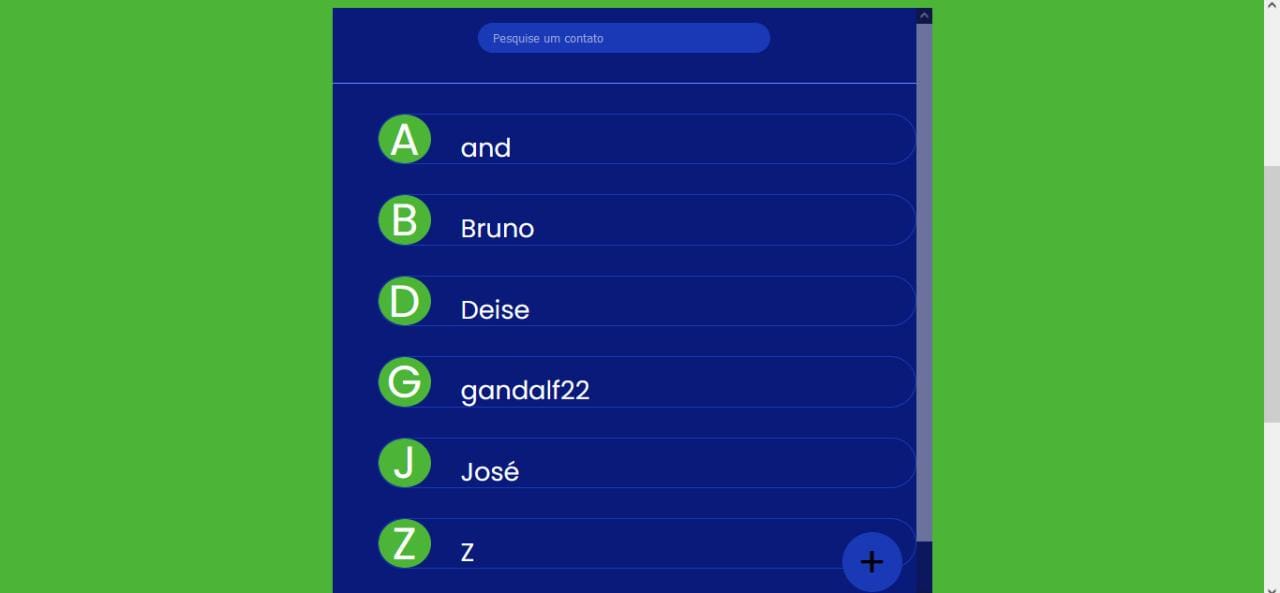This screenshot has height=593, width=1280.
Task: Click the scrollbar up arrow
Action: (x=924, y=15)
